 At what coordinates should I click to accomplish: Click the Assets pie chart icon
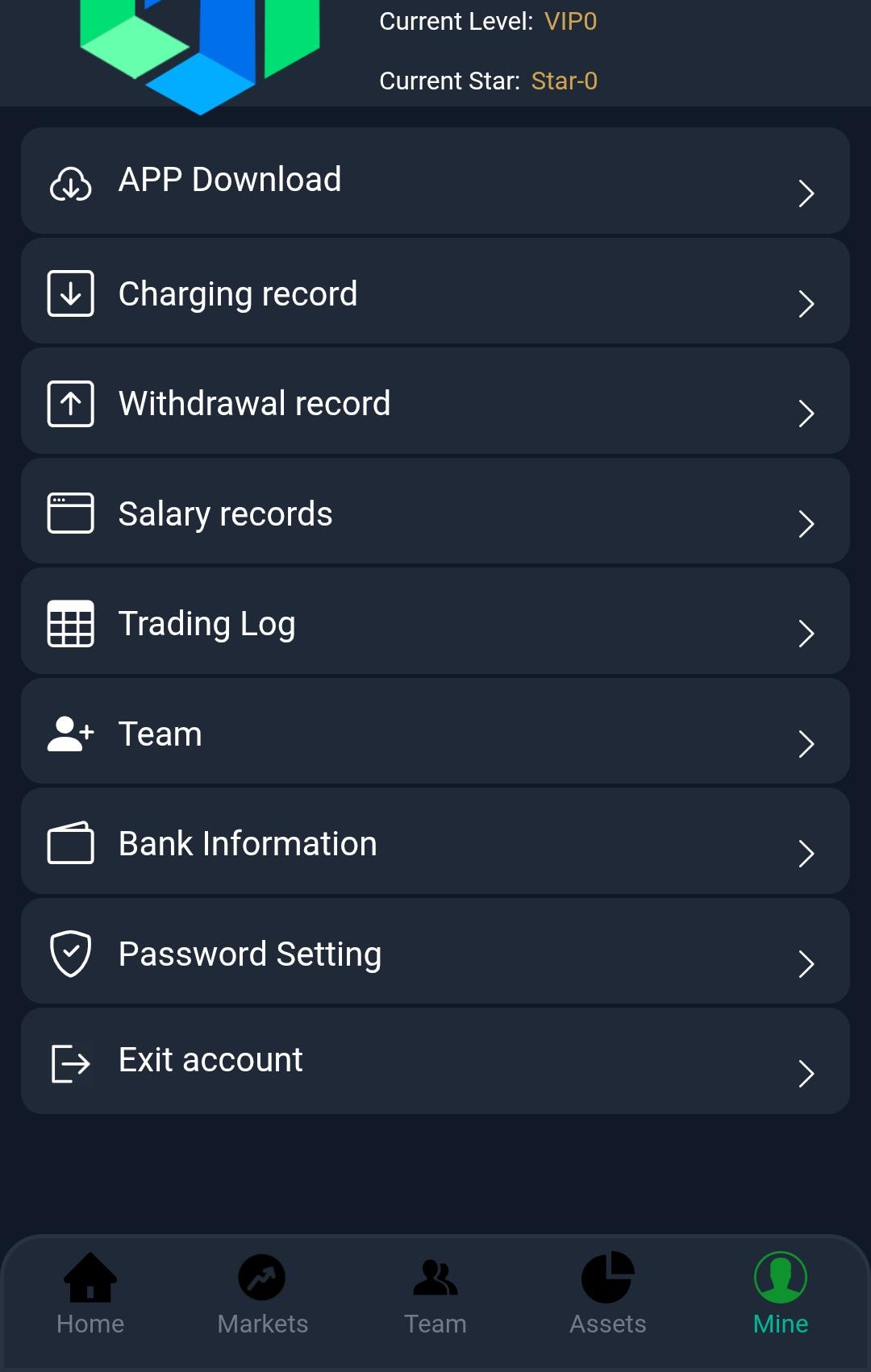tap(607, 1278)
